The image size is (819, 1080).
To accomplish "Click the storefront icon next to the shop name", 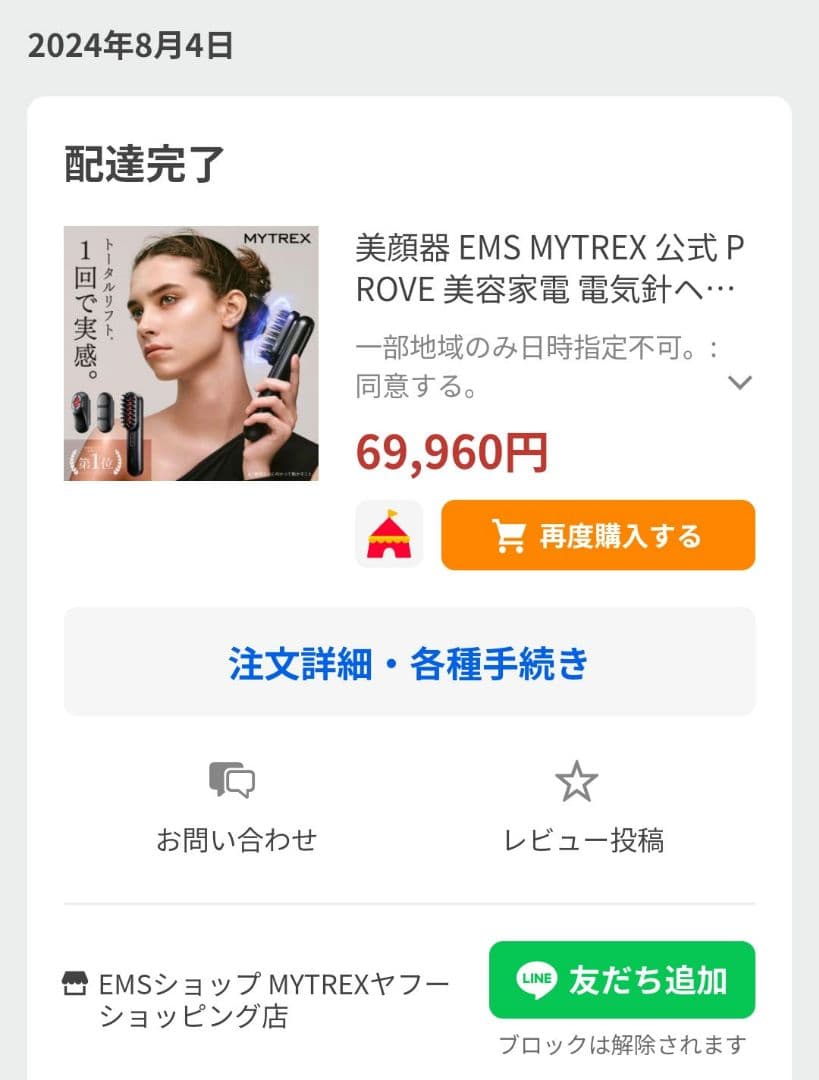I will (x=78, y=982).
